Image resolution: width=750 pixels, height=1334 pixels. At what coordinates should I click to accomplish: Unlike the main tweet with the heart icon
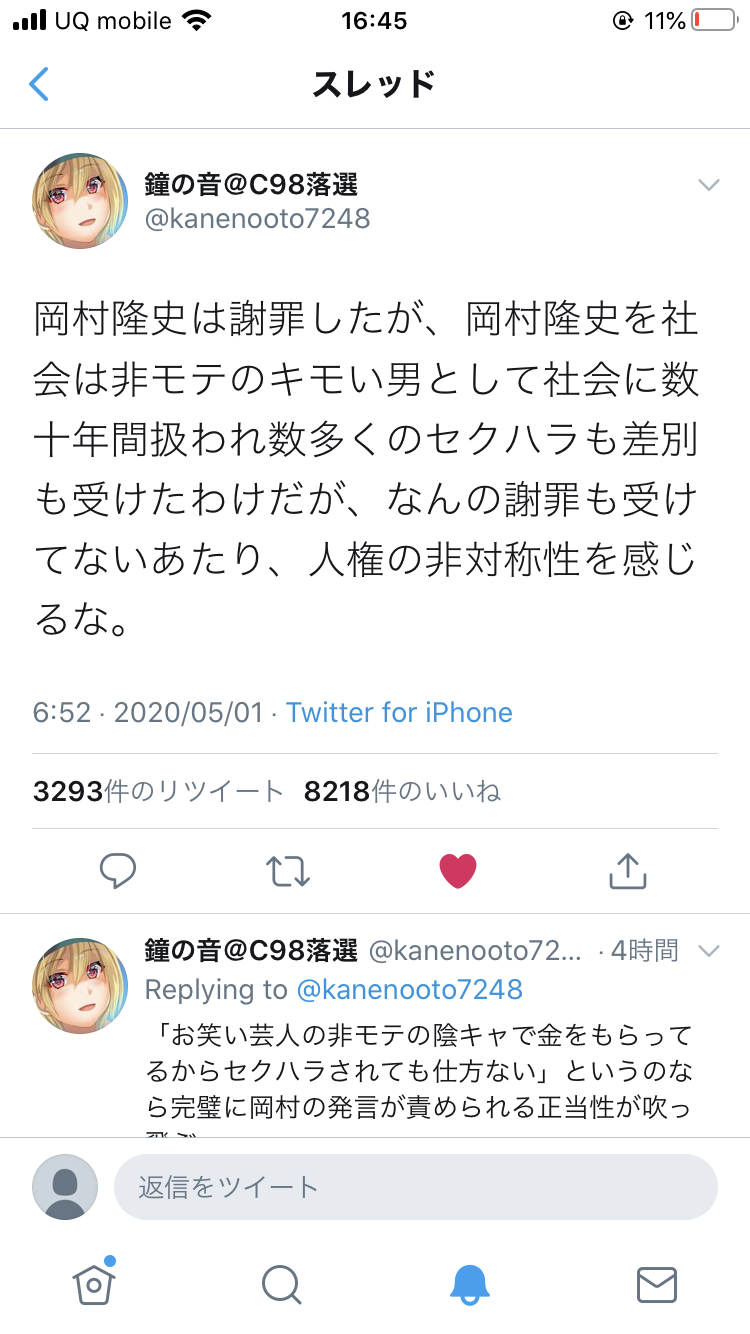click(x=458, y=871)
